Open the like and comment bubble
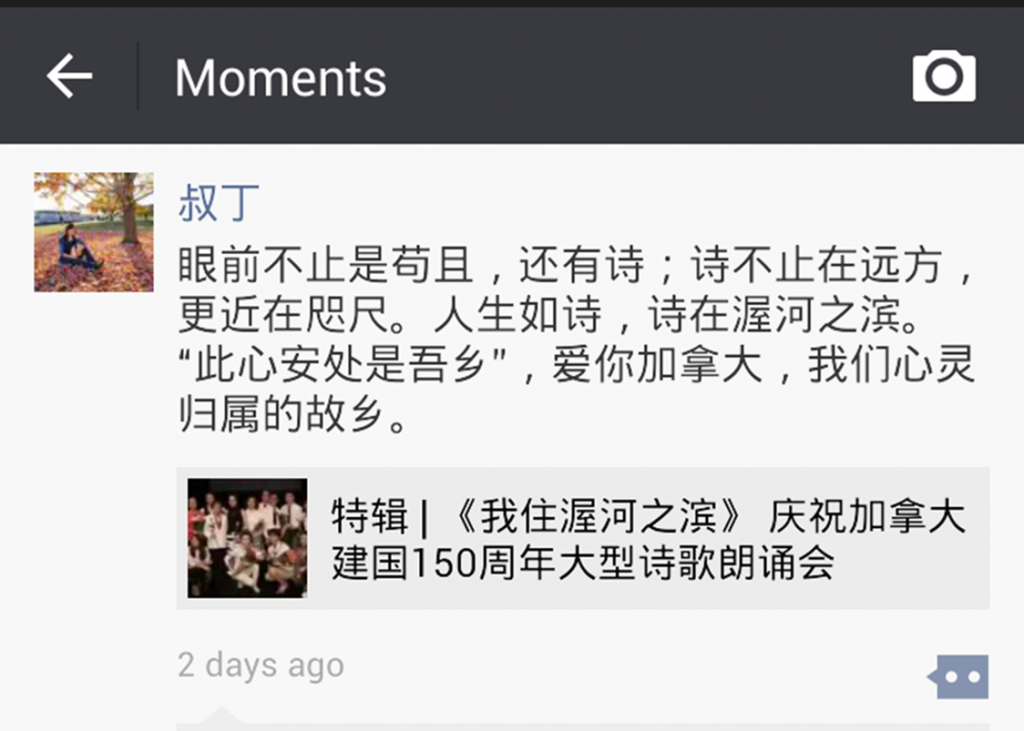This screenshot has width=1024, height=731. (959, 677)
